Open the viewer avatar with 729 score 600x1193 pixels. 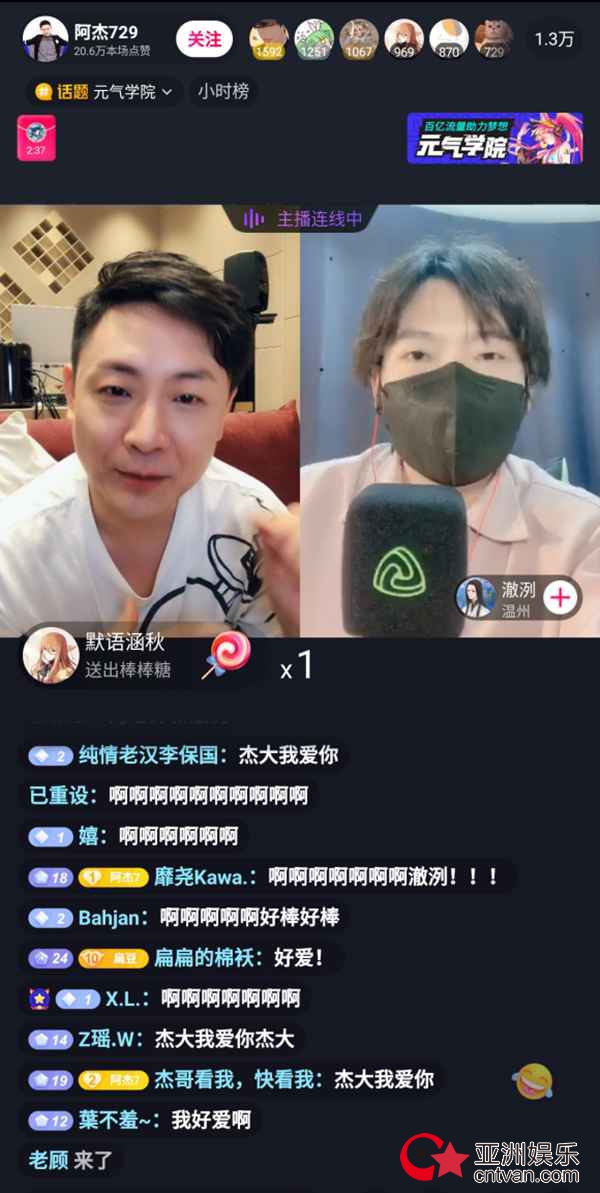pos(494,39)
